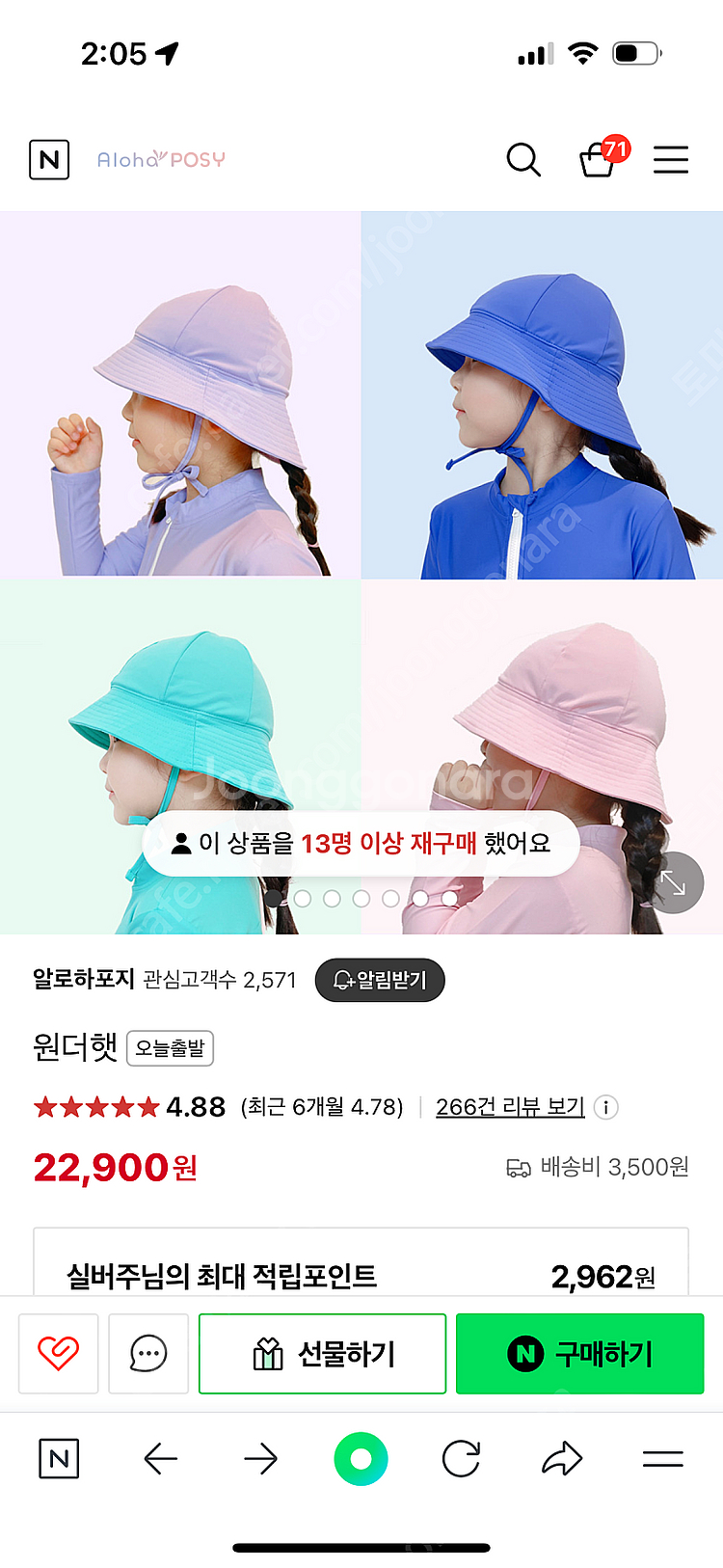Image resolution: width=723 pixels, height=1568 pixels.
Task: Open the hamburger menu in header
Action: (x=670, y=159)
